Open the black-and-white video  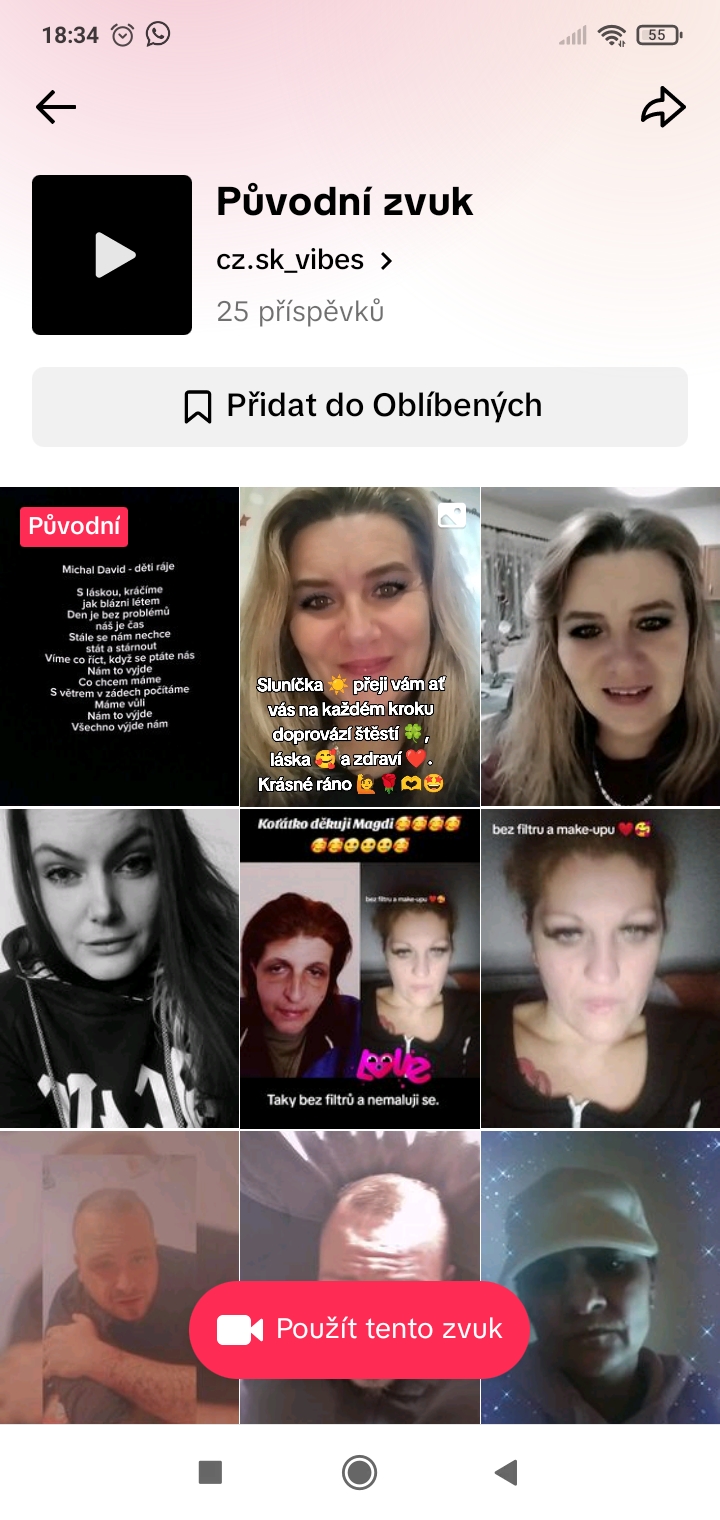coord(119,968)
